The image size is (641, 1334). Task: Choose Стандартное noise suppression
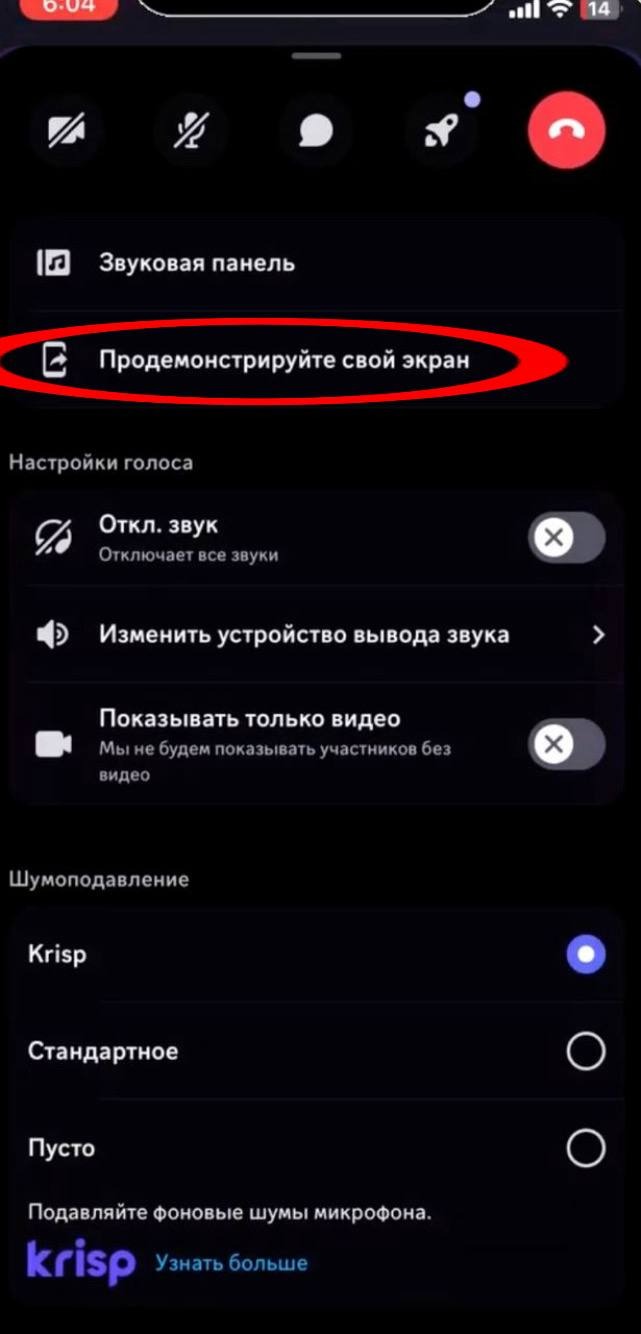coord(585,1051)
